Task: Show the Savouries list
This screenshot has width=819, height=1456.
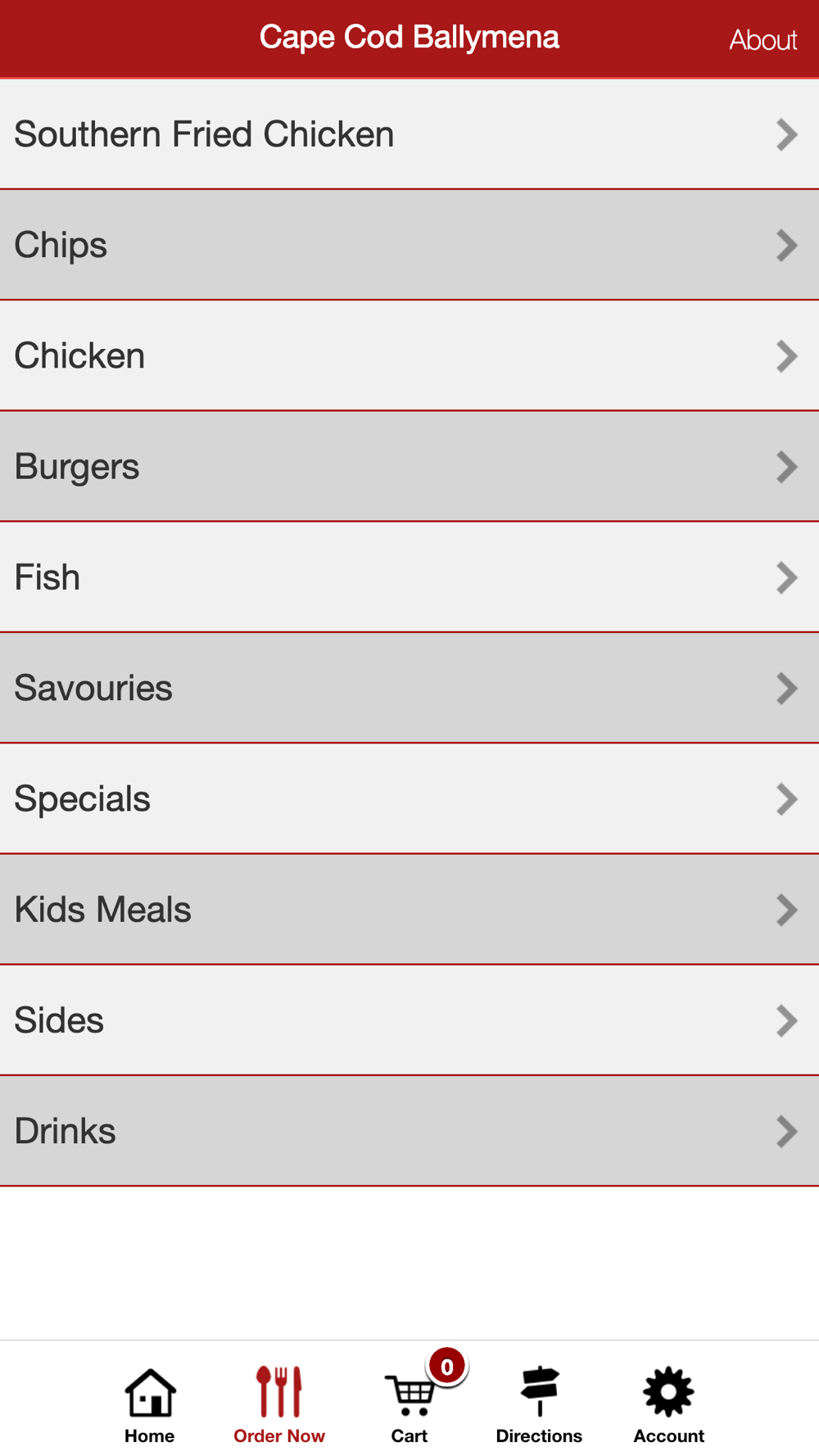Action: pyautogui.click(x=409, y=688)
